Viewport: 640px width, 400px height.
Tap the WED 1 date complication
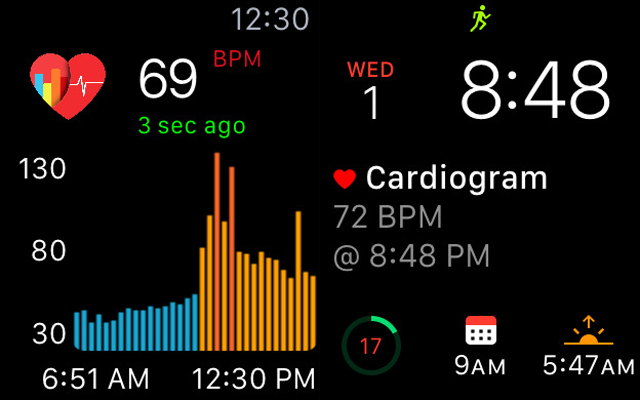370,92
